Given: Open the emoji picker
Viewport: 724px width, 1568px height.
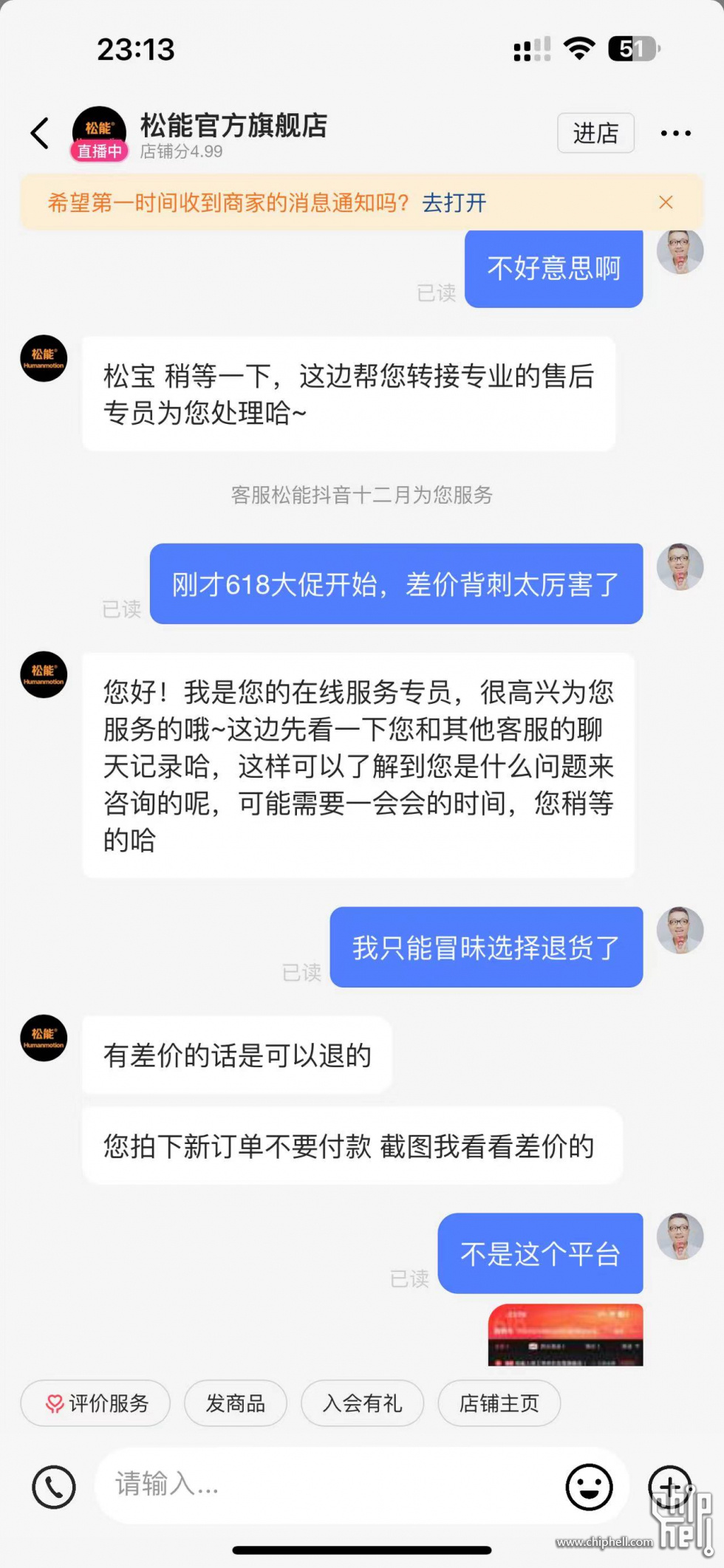Looking at the screenshot, I should 589,1487.
